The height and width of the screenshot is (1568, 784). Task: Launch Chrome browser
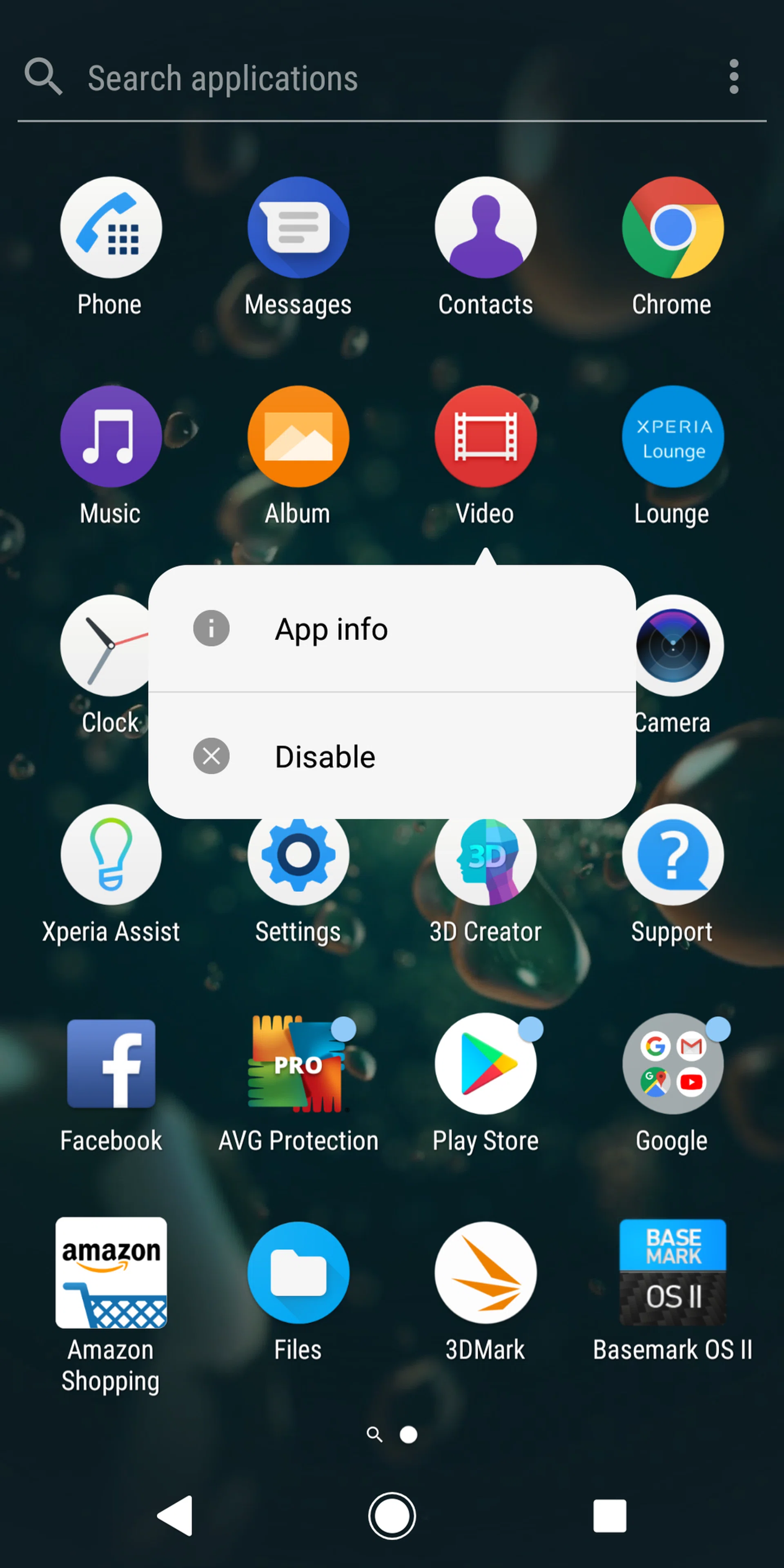[672, 228]
